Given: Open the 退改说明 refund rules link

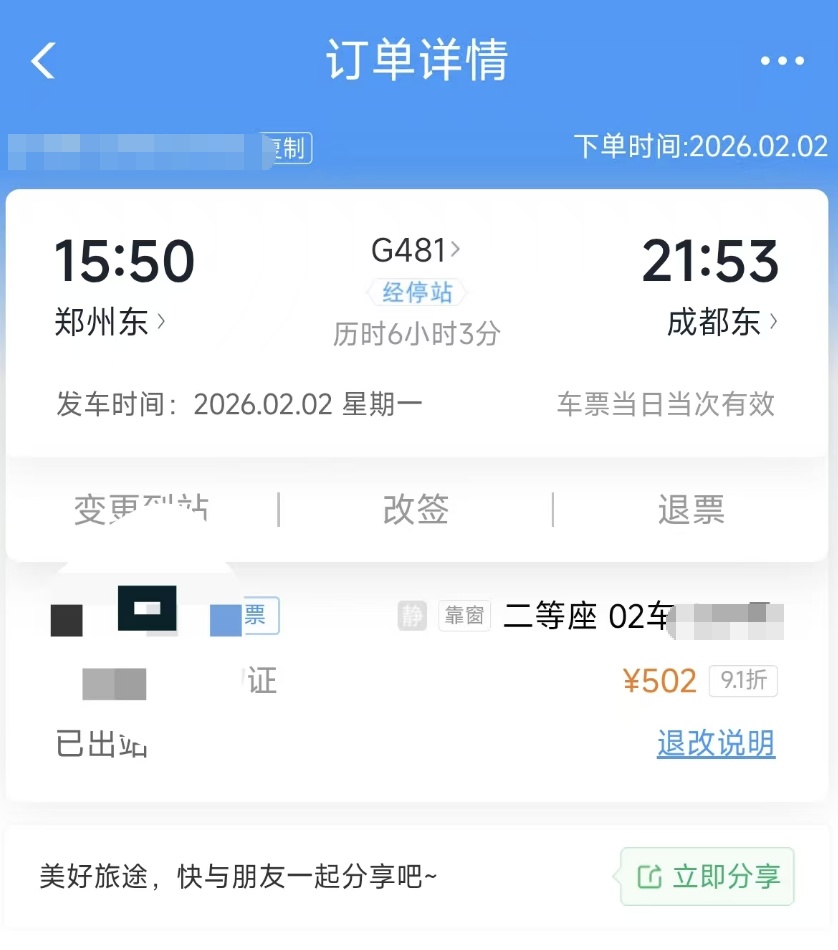Looking at the screenshot, I should [716, 745].
